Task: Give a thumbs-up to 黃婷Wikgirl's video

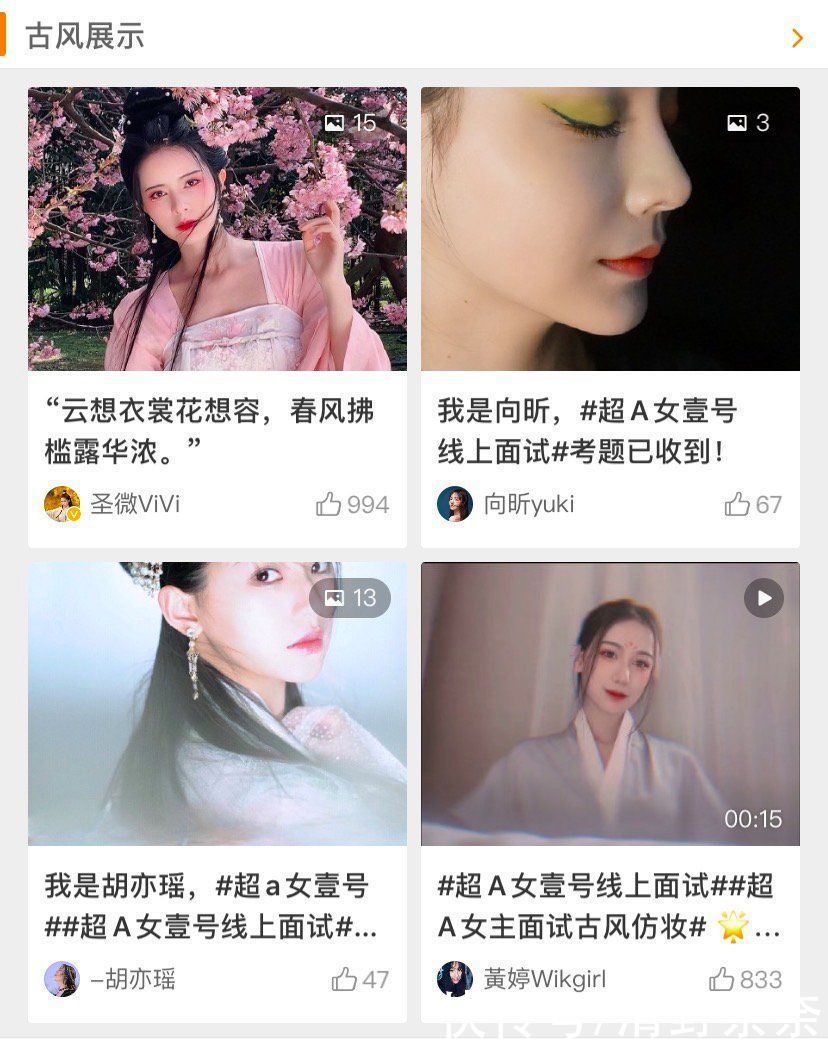Action: 722,980
